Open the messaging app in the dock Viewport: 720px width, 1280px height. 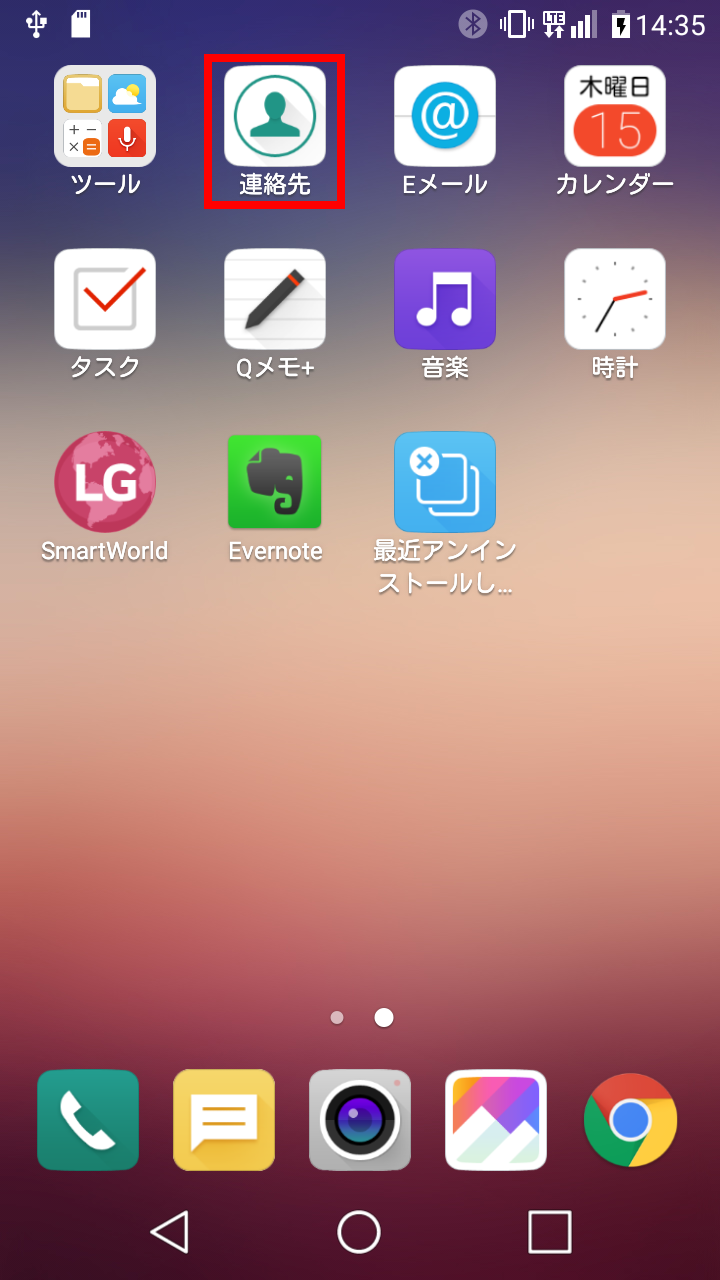click(x=224, y=1120)
